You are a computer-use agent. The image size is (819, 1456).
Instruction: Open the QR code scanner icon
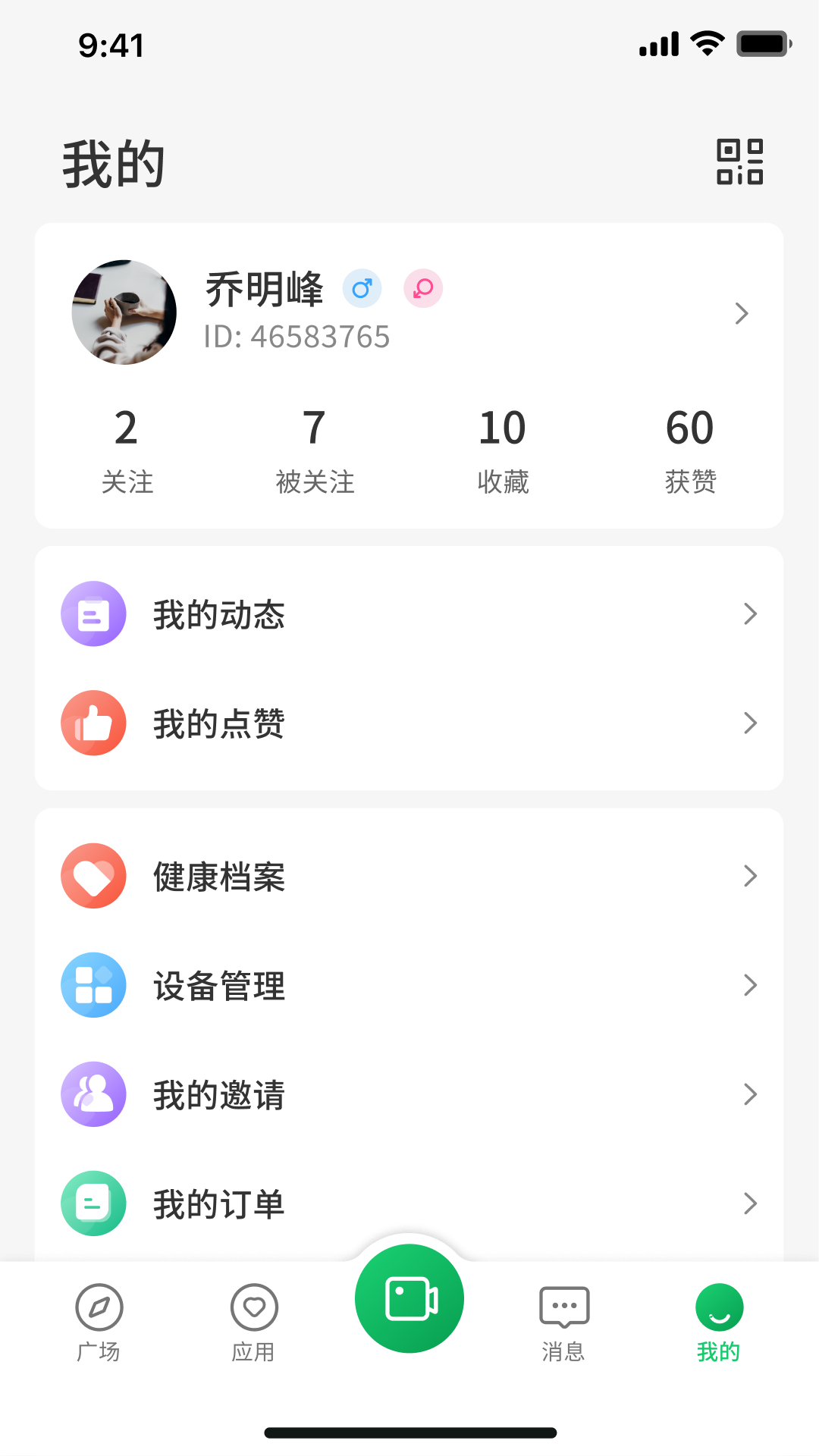[x=739, y=162]
